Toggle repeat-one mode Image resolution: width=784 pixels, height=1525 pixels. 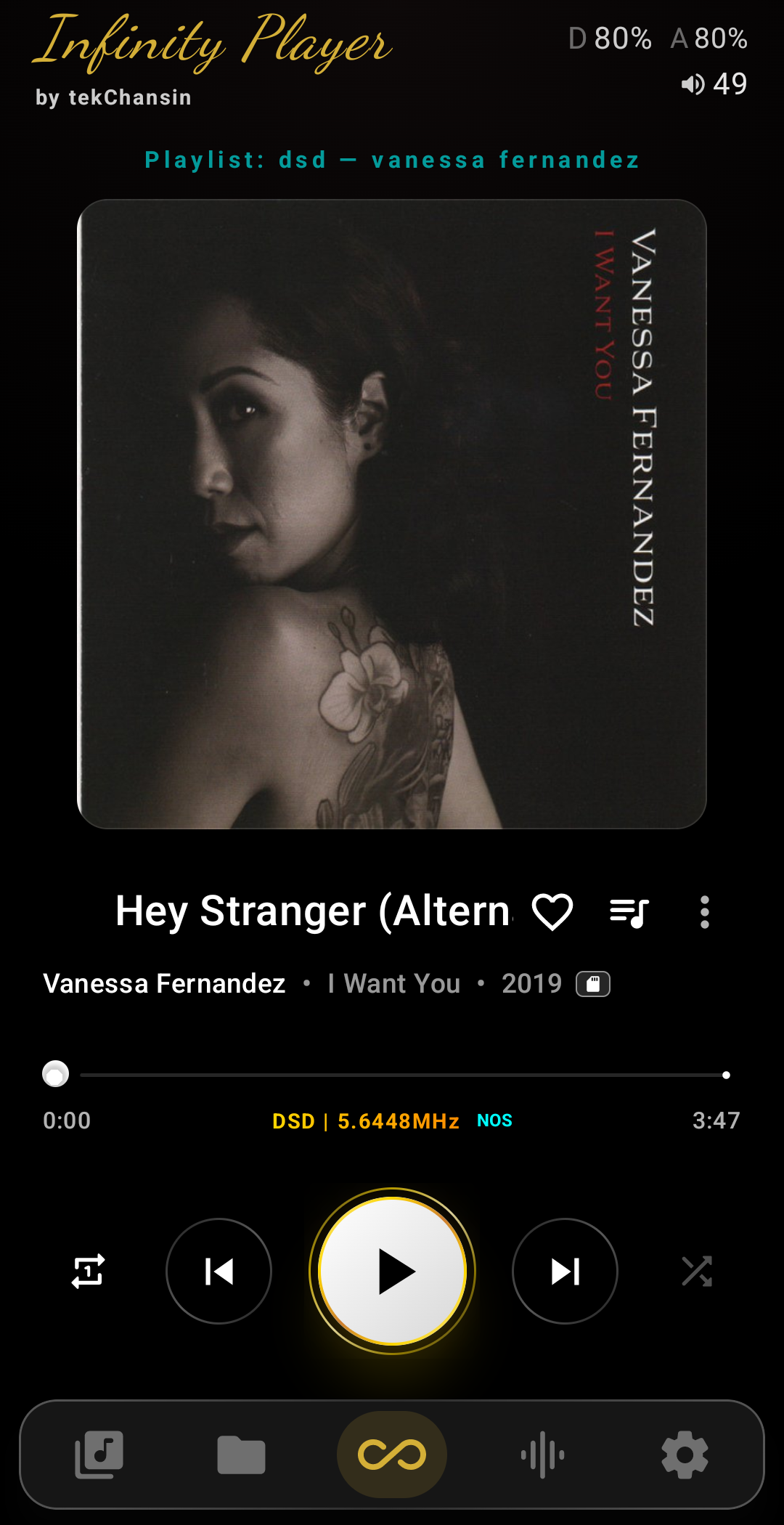pos(88,1271)
